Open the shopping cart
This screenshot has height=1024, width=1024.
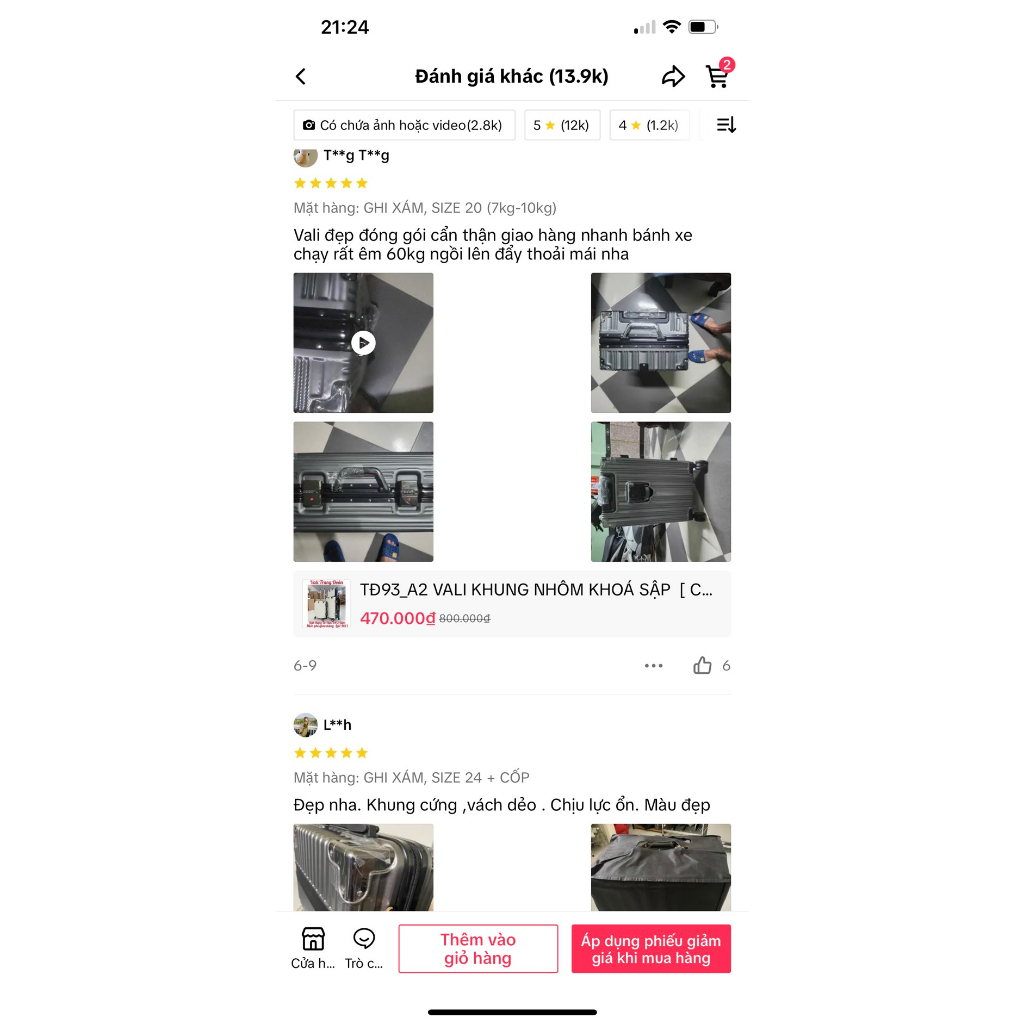click(x=717, y=76)
